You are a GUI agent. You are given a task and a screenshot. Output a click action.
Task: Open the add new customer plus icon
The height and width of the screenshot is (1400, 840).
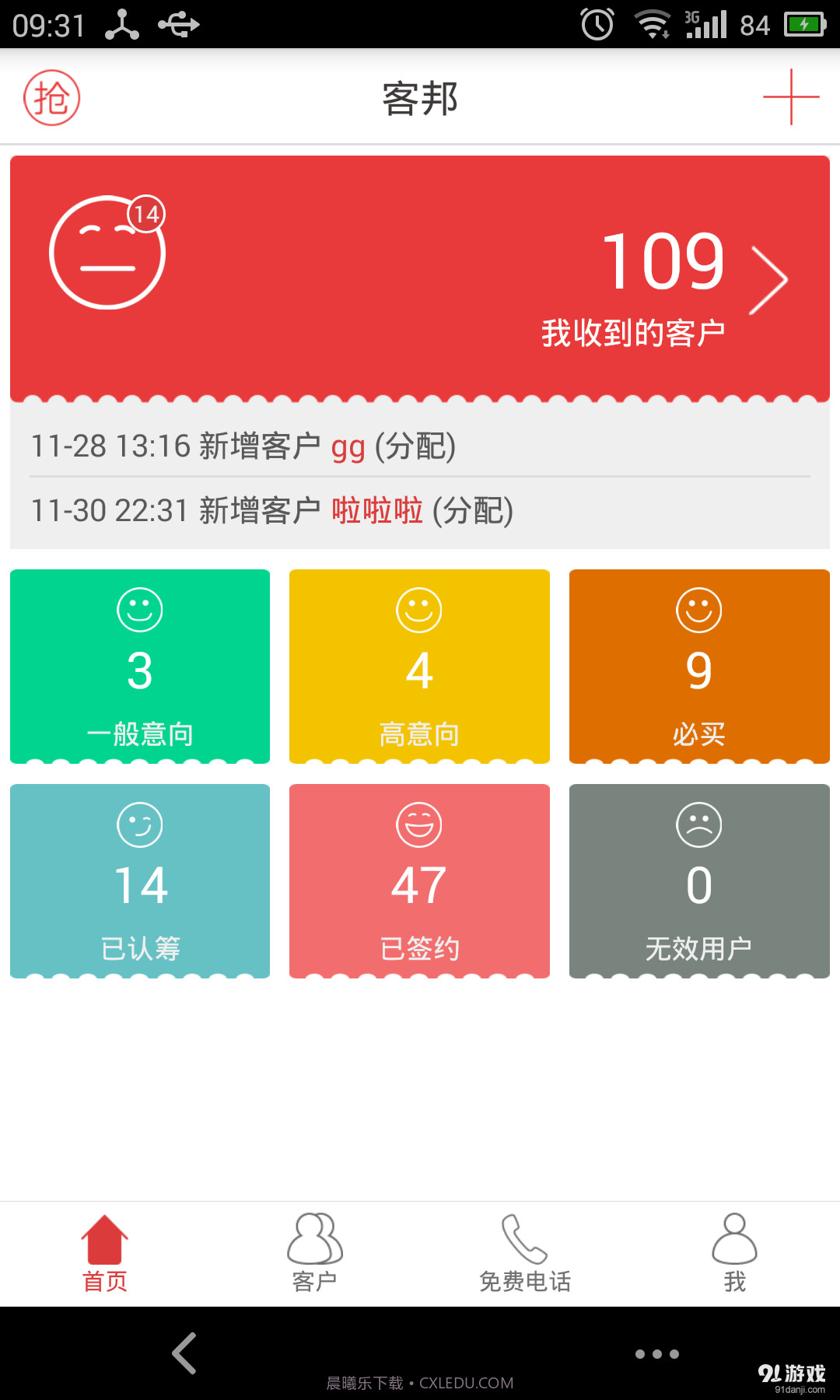coord(792,99)
